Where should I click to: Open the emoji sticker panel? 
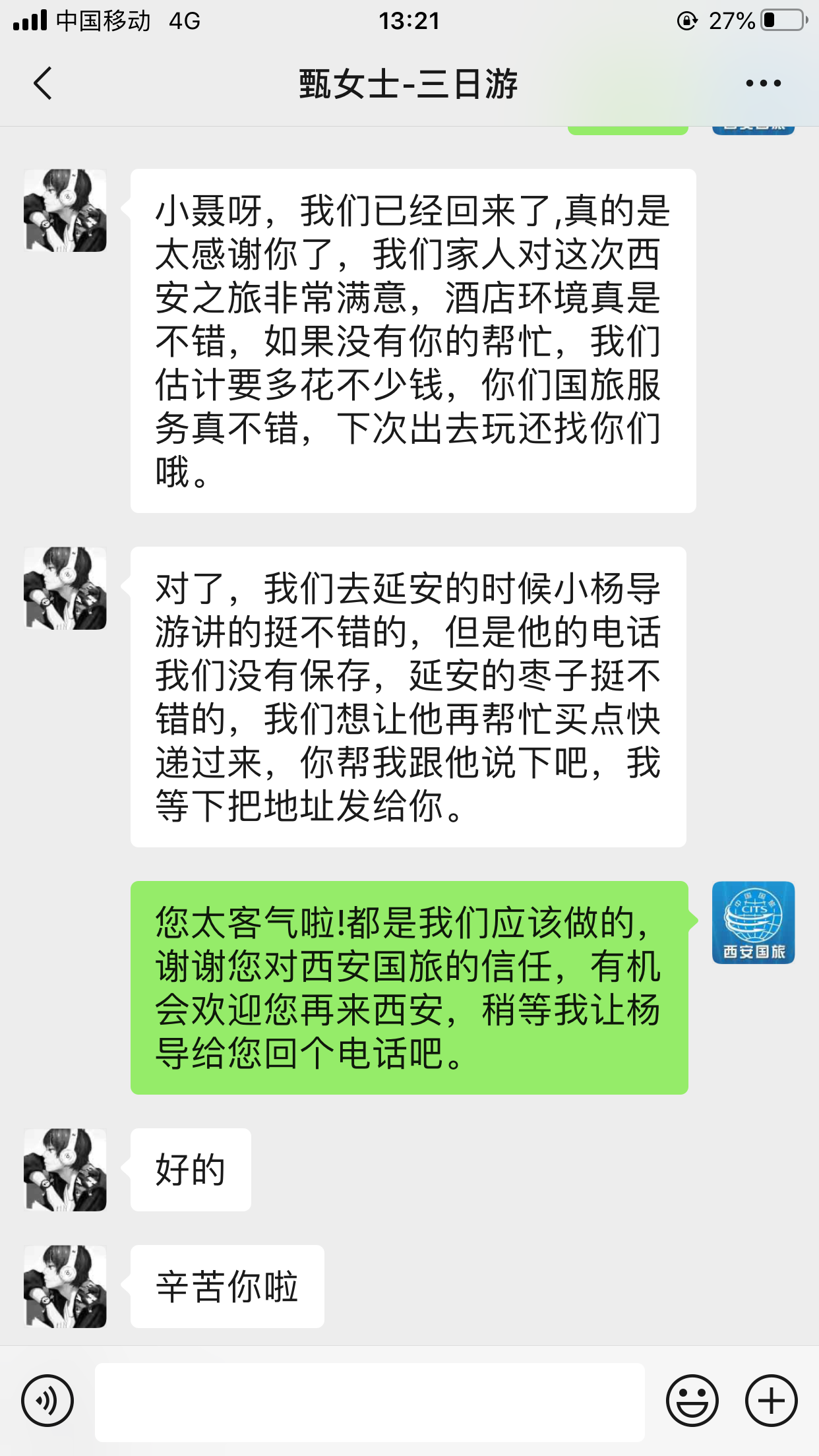pyautogui.click(x=692, y=1401)
